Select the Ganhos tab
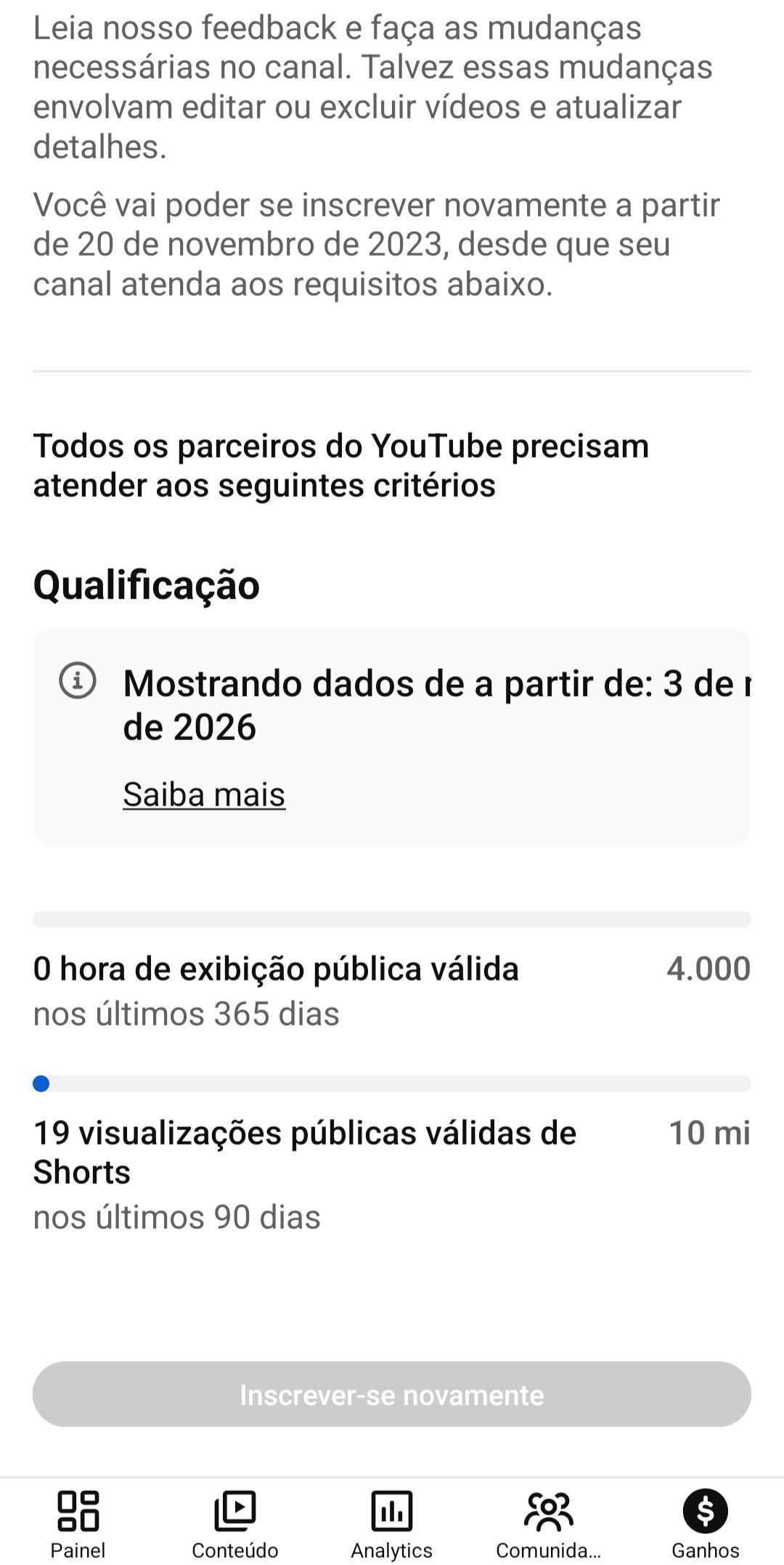The width and height of the screenshot is (784, 1565). point(705,1524)
